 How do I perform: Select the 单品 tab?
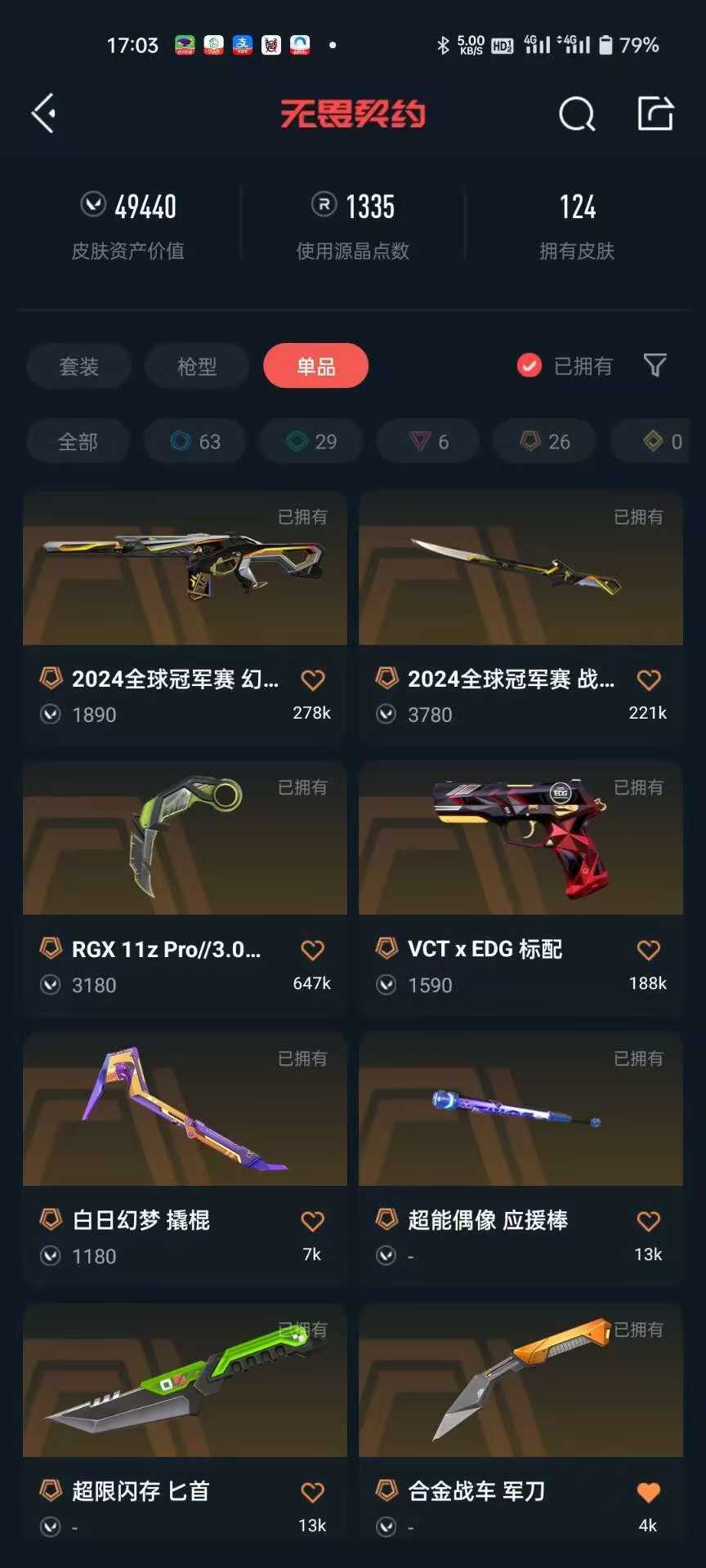click(316, 366)
